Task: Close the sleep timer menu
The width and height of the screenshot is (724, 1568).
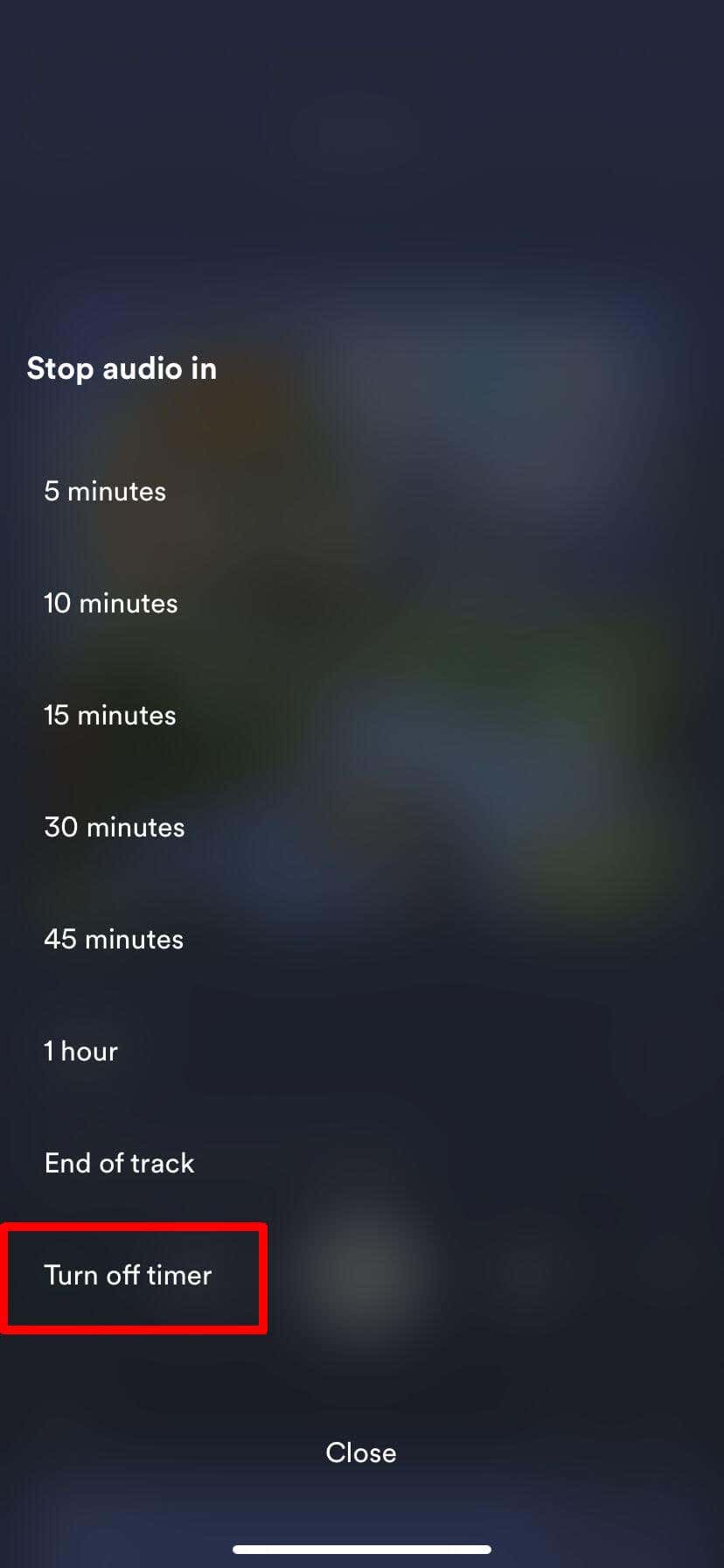Action: (361, 1452)
